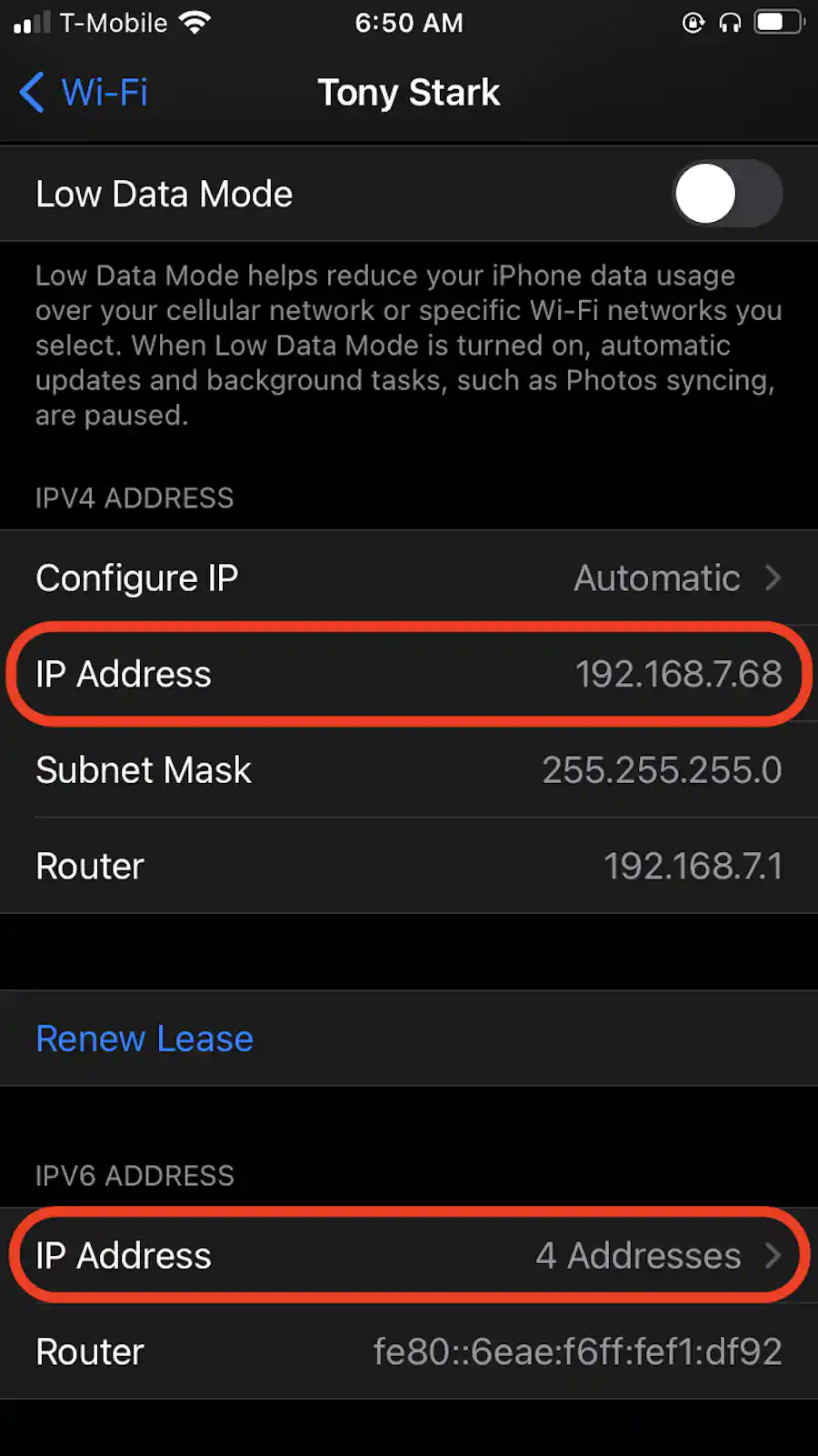Screen dimensions: 818x1456
Task: Tap the Subnet Mask value 255.255.255.0
Action: (x=662, y=769)
